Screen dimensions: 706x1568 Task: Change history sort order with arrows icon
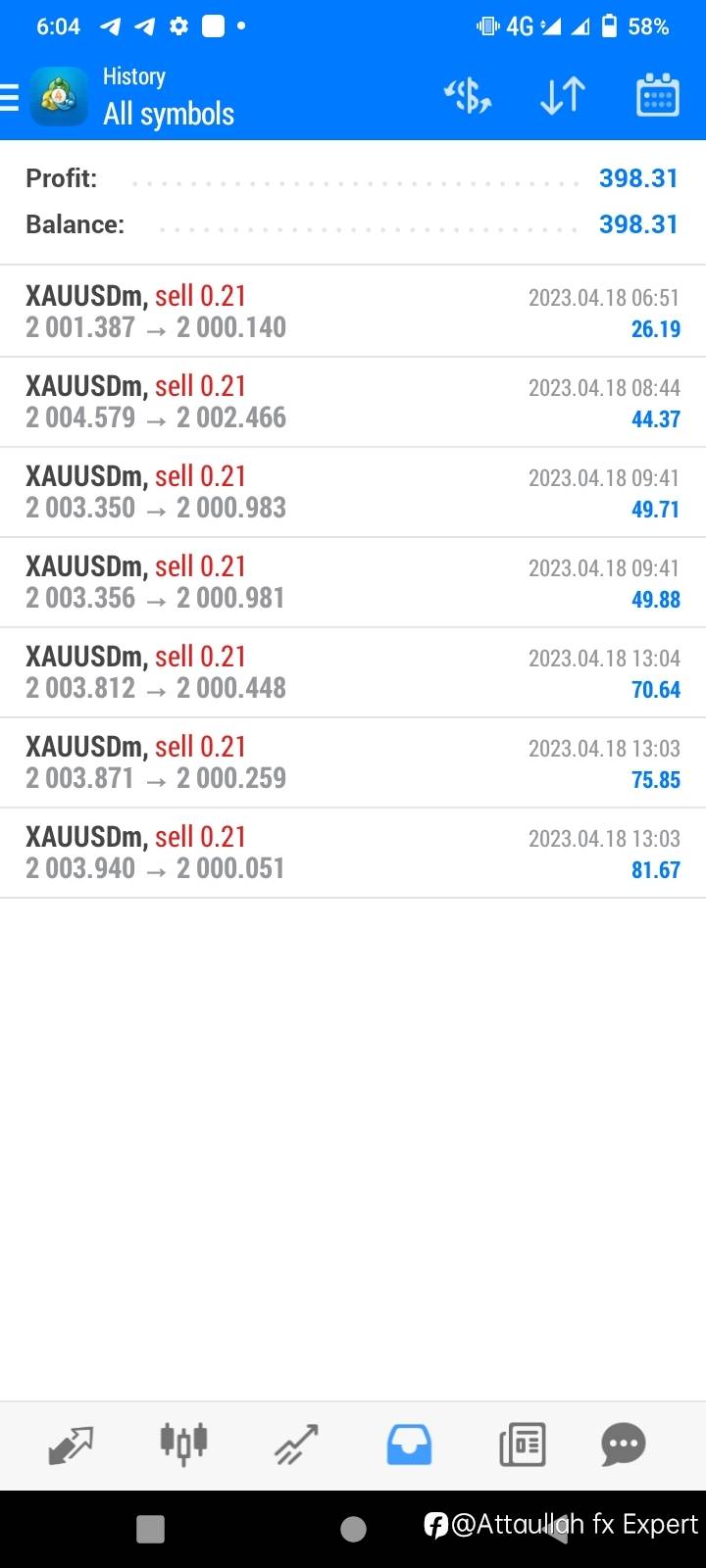563,96
